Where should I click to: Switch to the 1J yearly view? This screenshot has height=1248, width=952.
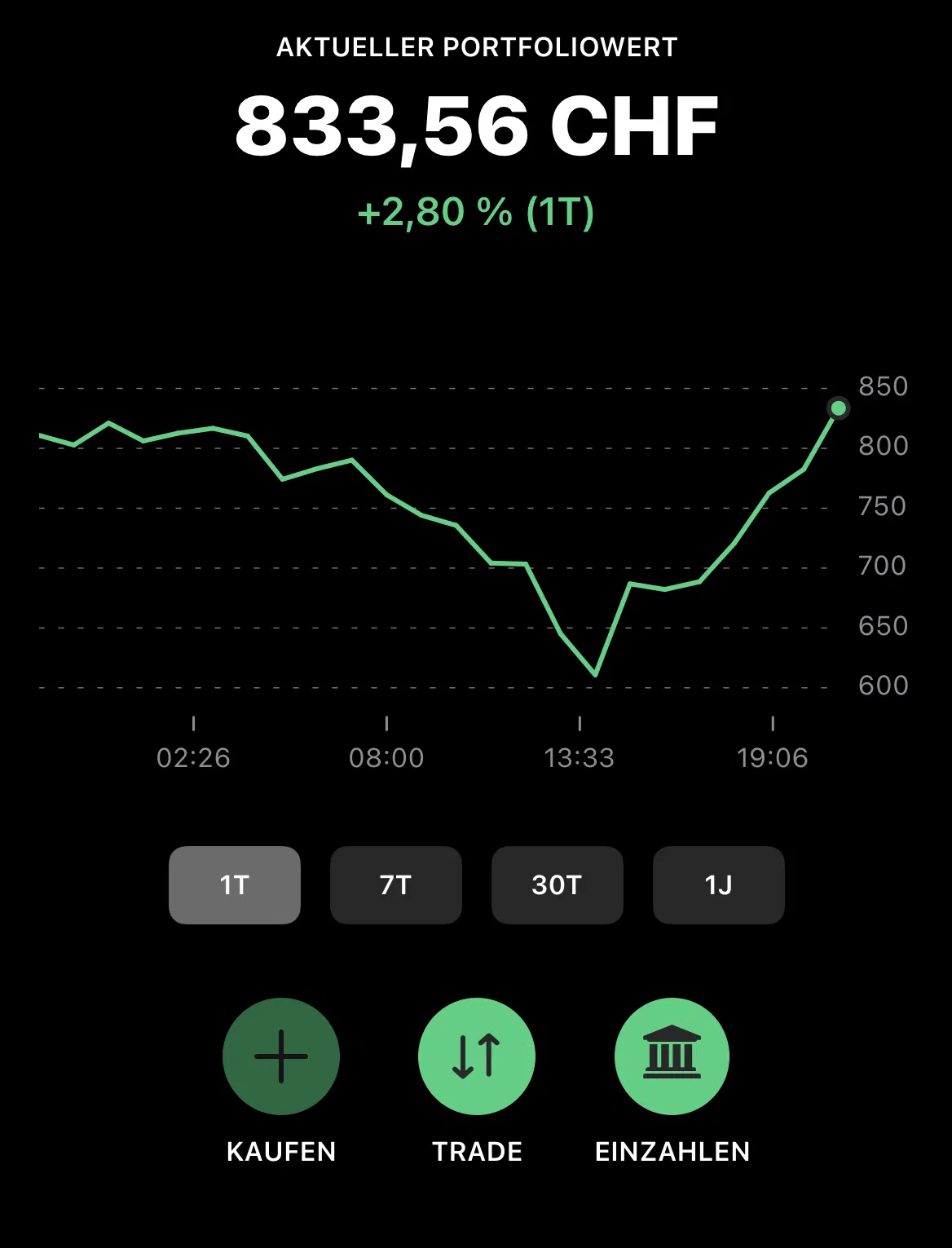click(x=719, y=885)
